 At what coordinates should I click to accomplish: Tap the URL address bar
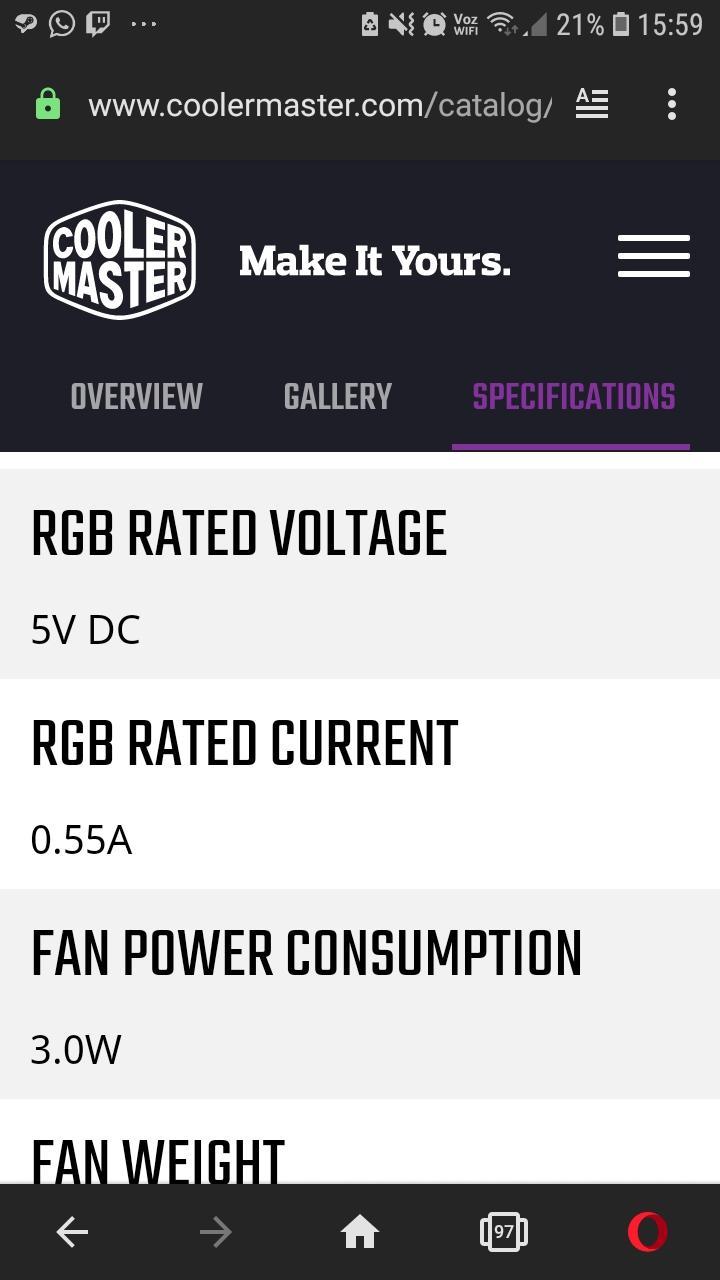tap(319, 104)
